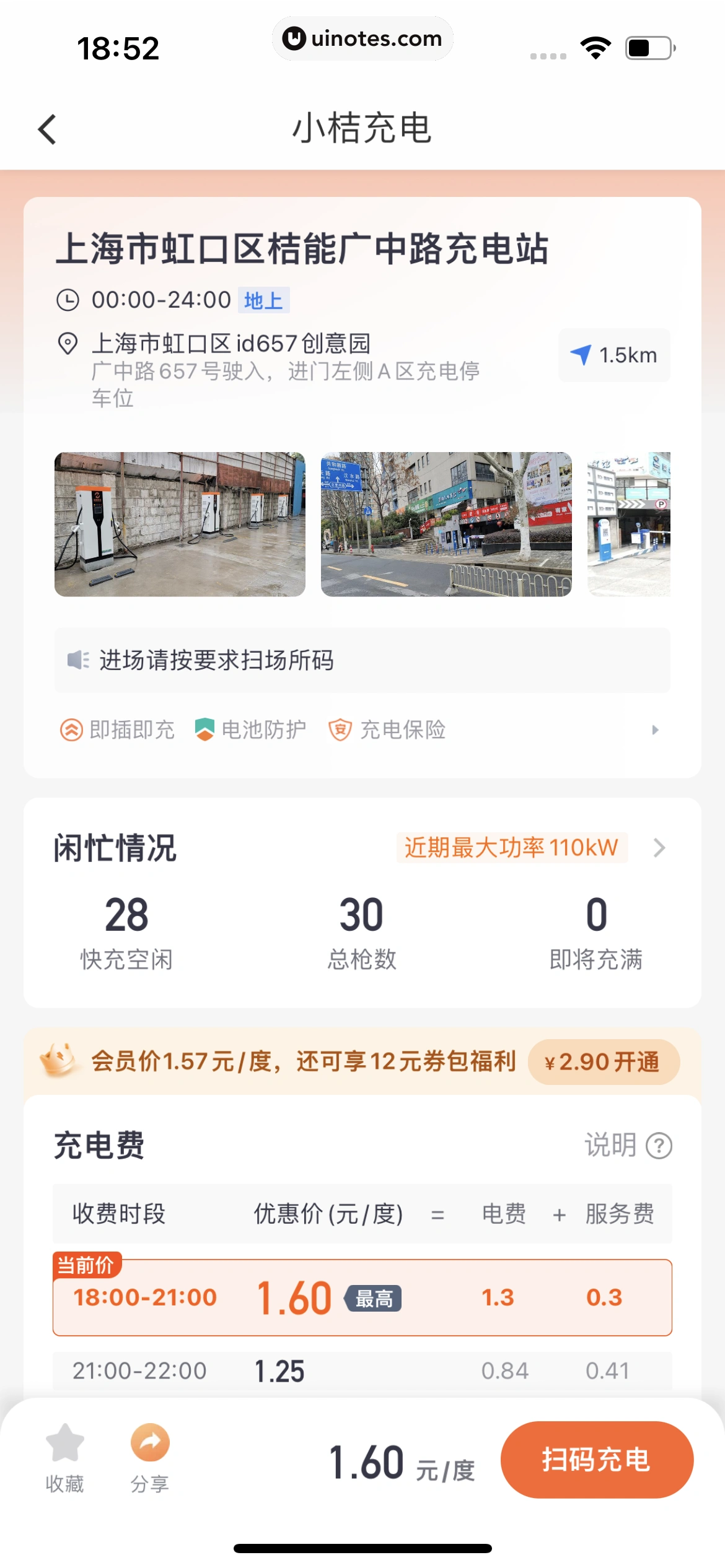View the parking gate photo
The width and height of the screenshot is (725, 1568).
pos(628,524)
